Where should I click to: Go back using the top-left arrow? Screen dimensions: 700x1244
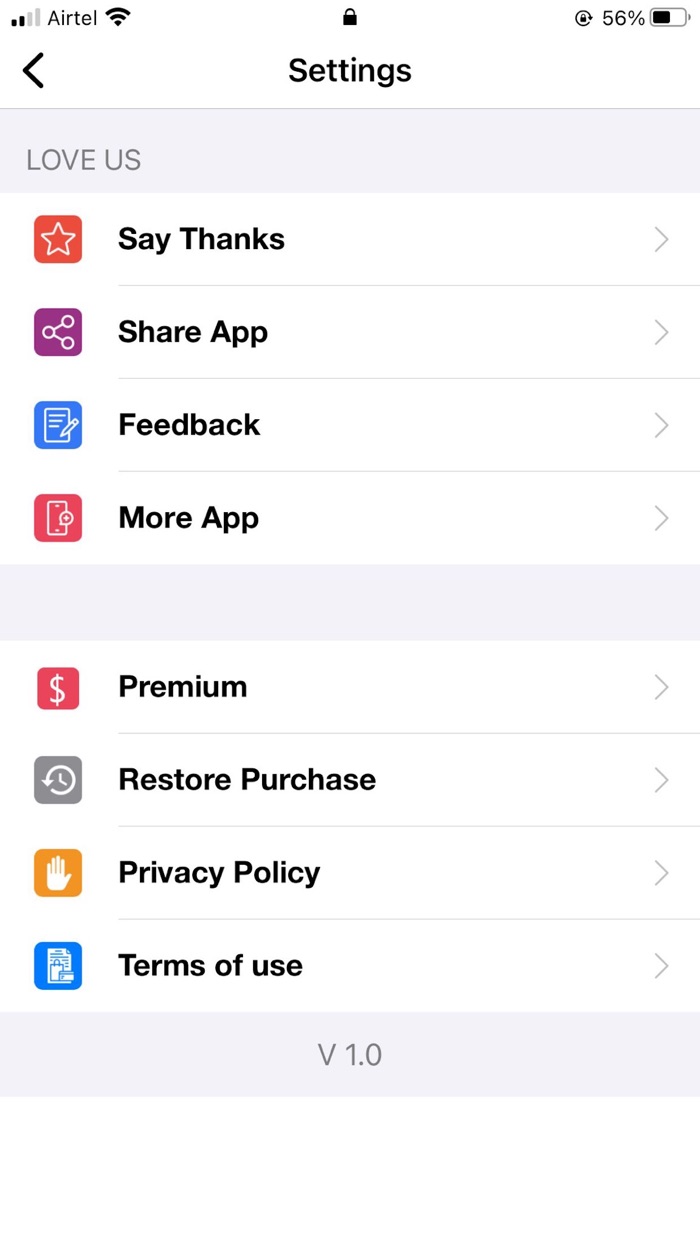point(33,71)
